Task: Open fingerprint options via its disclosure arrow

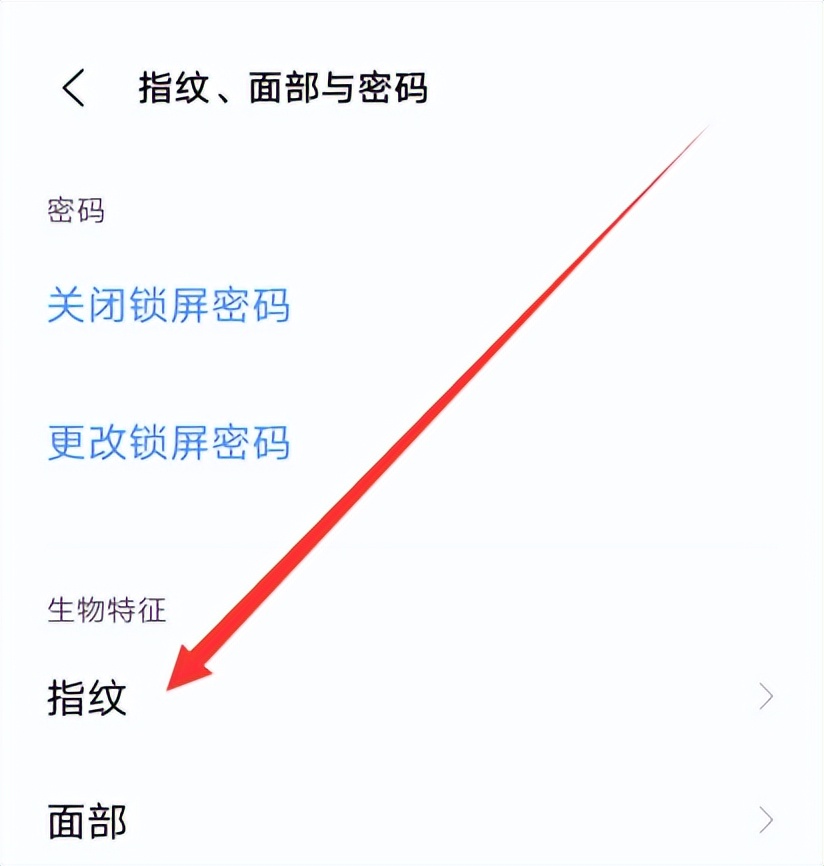Action: (765, 695)
